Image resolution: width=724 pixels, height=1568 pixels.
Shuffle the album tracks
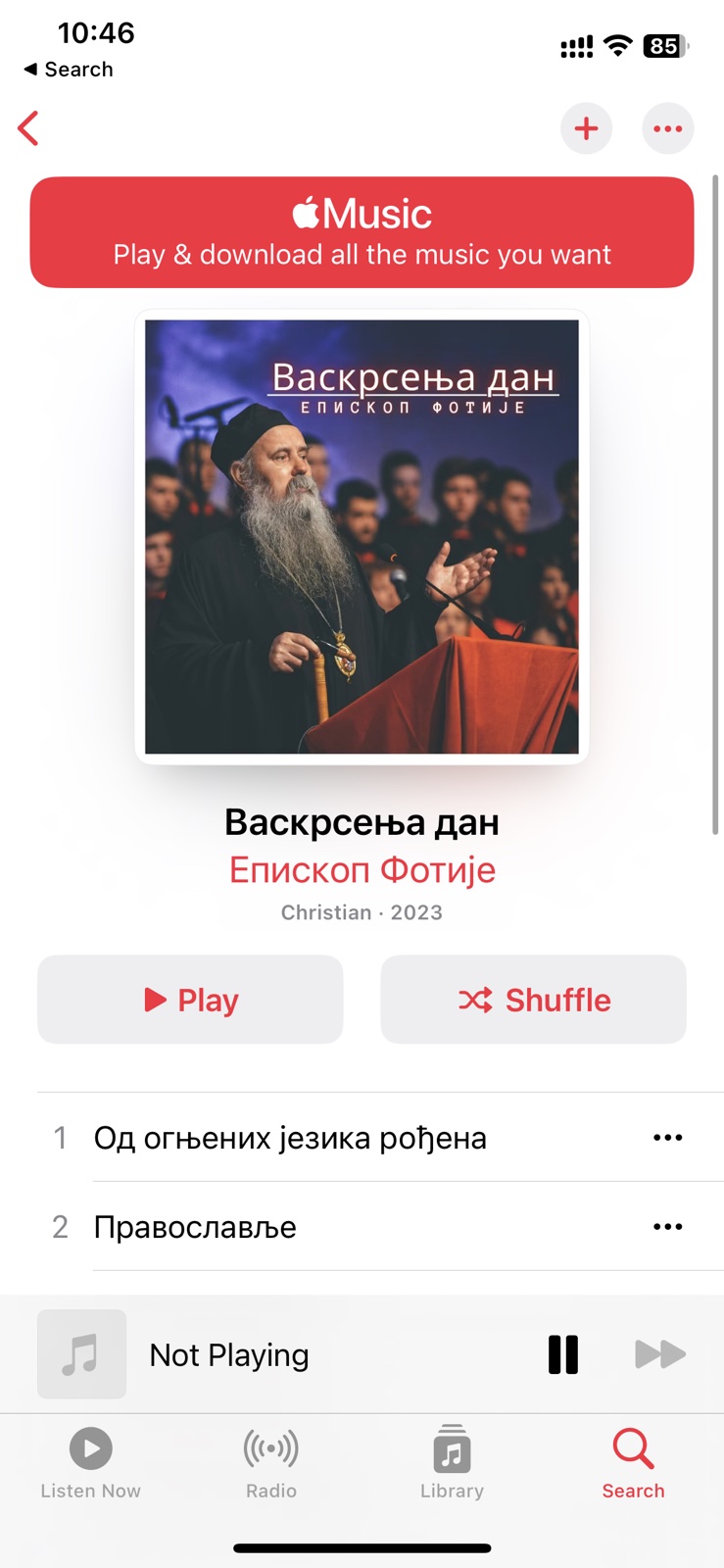(533, 1000)
